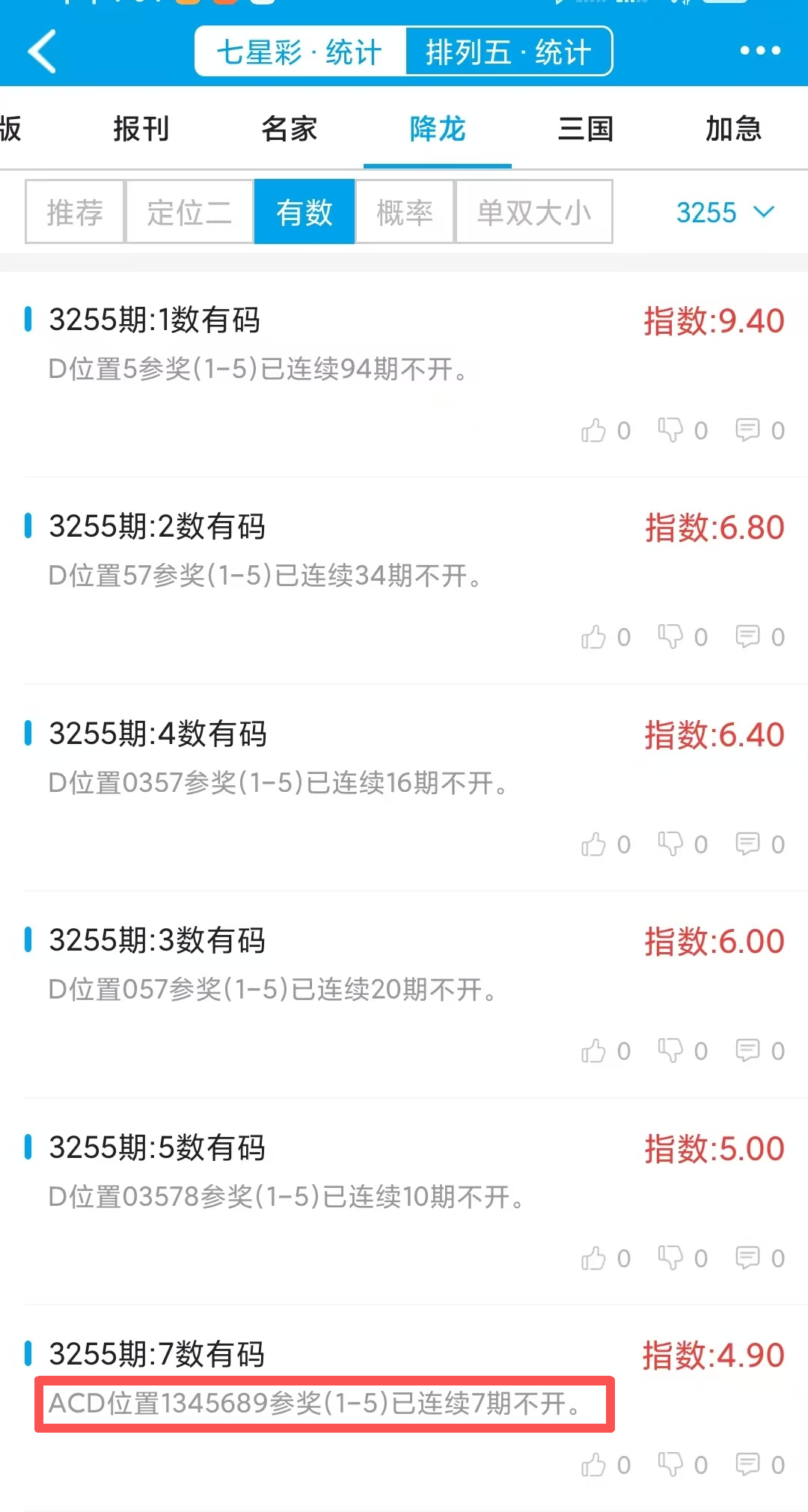Select the 排列五·统计 segment
Screen dimensions: 808x1512
pos(509,52)
